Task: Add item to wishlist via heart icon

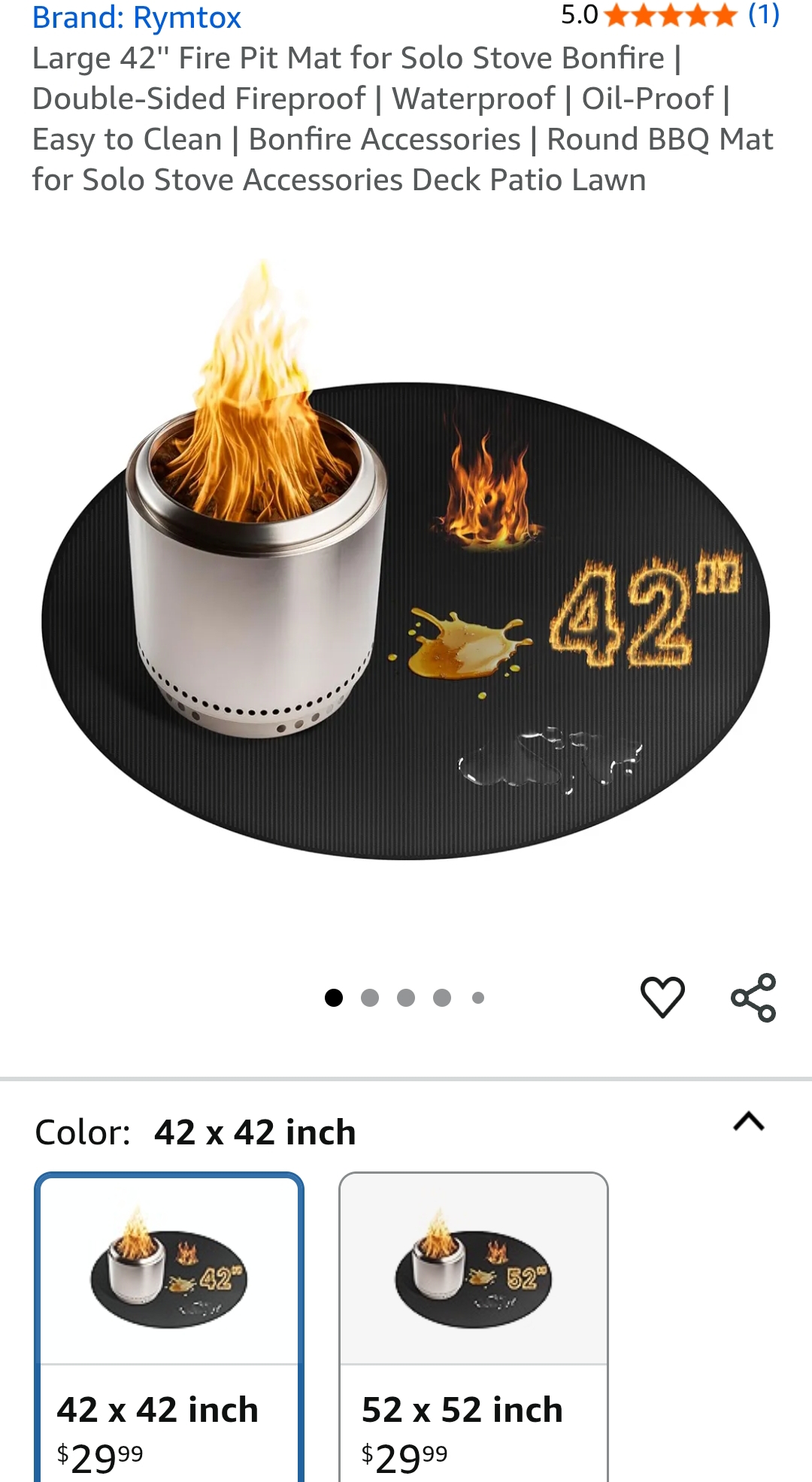Action: coord(662,996)
